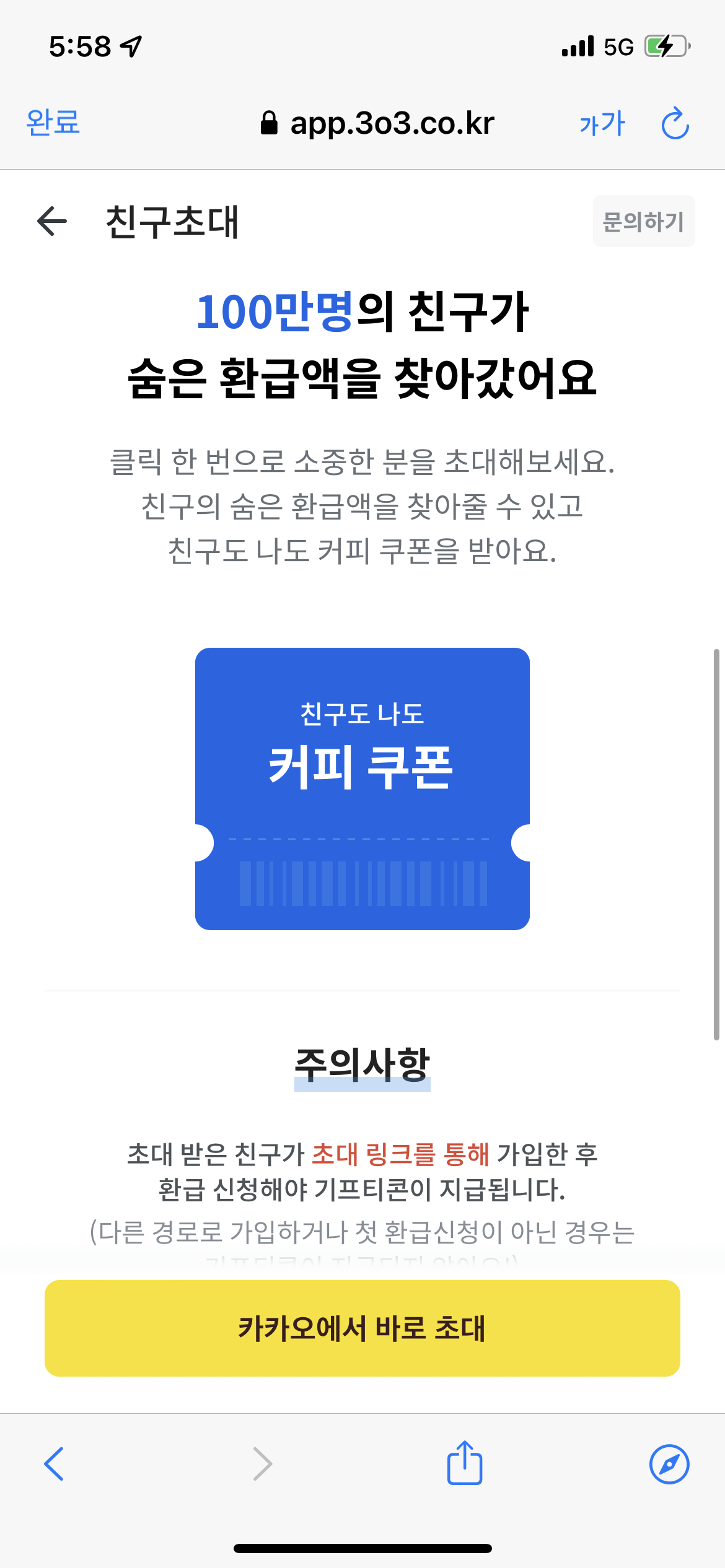Tap 카카오에서 바로 초대 to invite via Kakao
725x1568 pixels.
click(x=362, y=1328)
